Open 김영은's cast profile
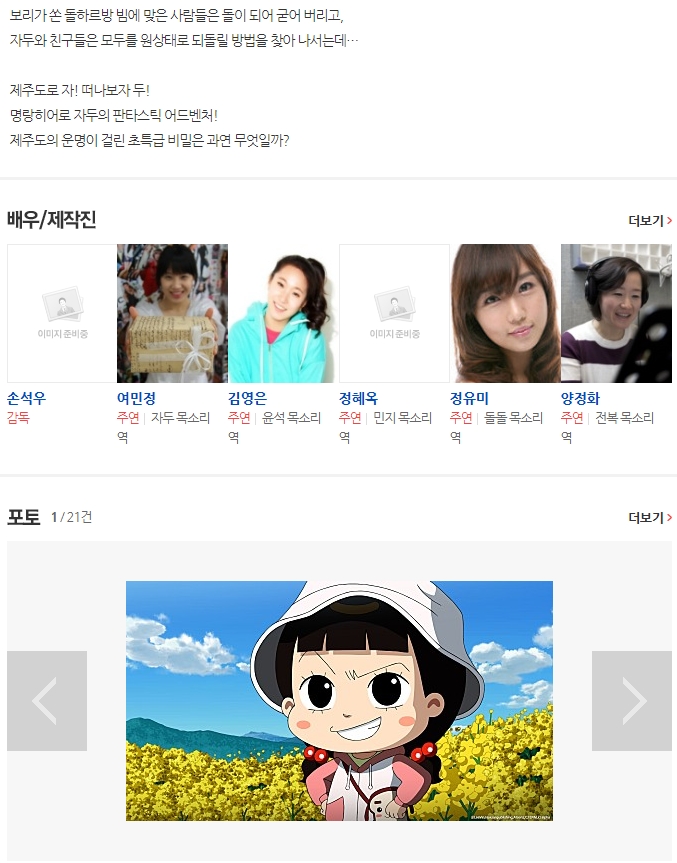 click(247, 397)
